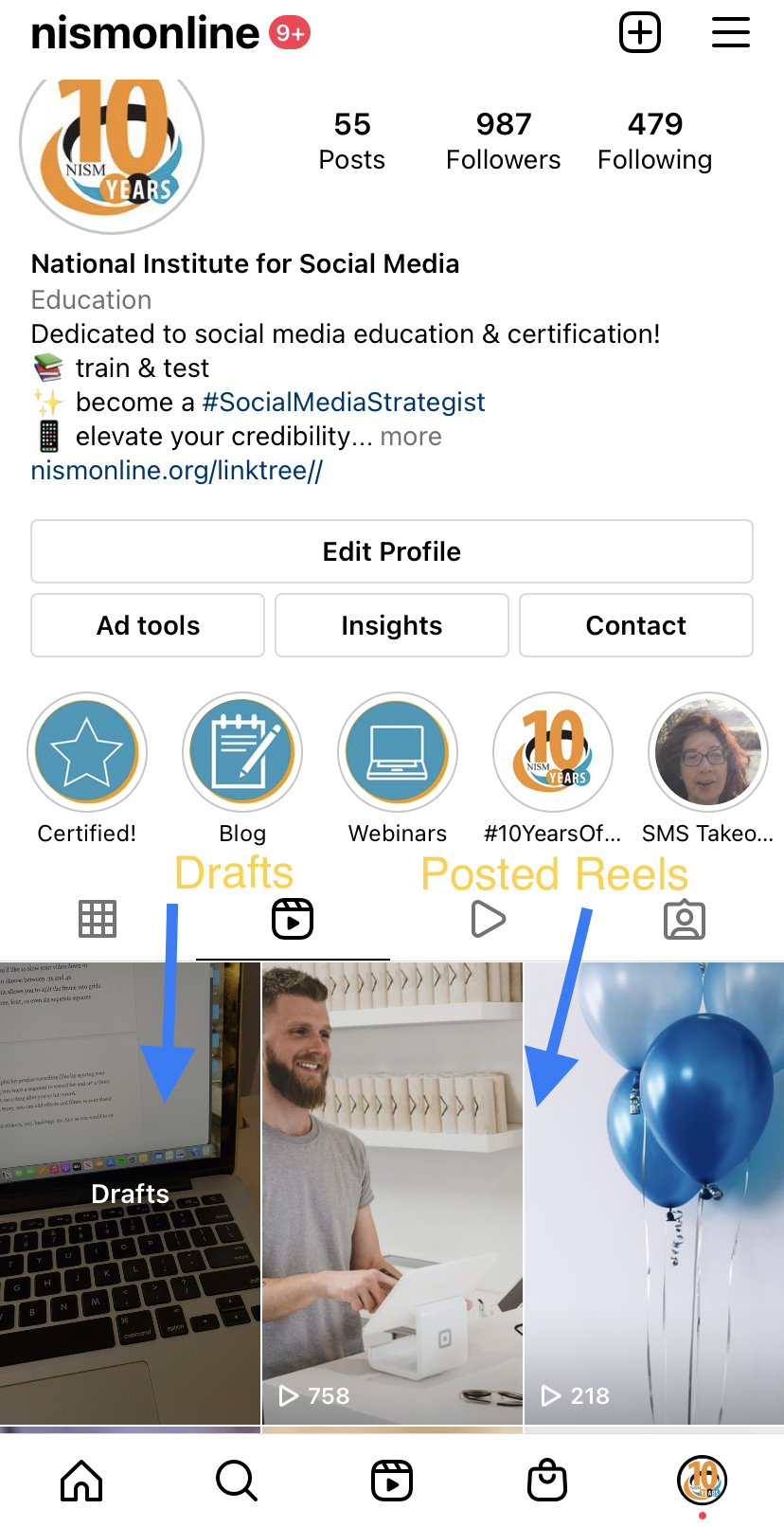This screenshot has width=784, height=1527.
Task: Open Ad tools
Action: 148,625
